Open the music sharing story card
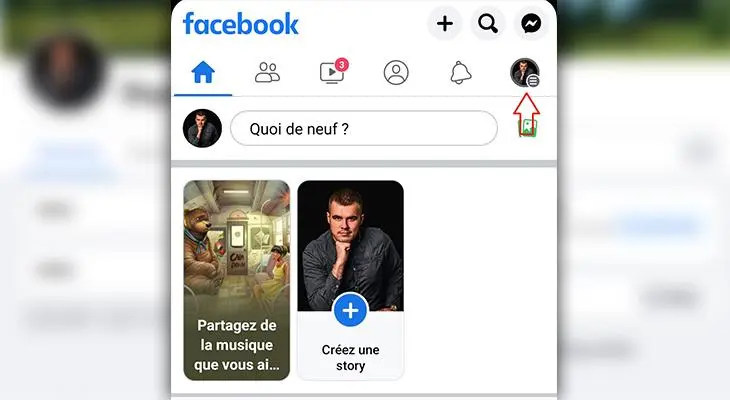Viewport: 730px width, 400px height. (x=237, y=280)
